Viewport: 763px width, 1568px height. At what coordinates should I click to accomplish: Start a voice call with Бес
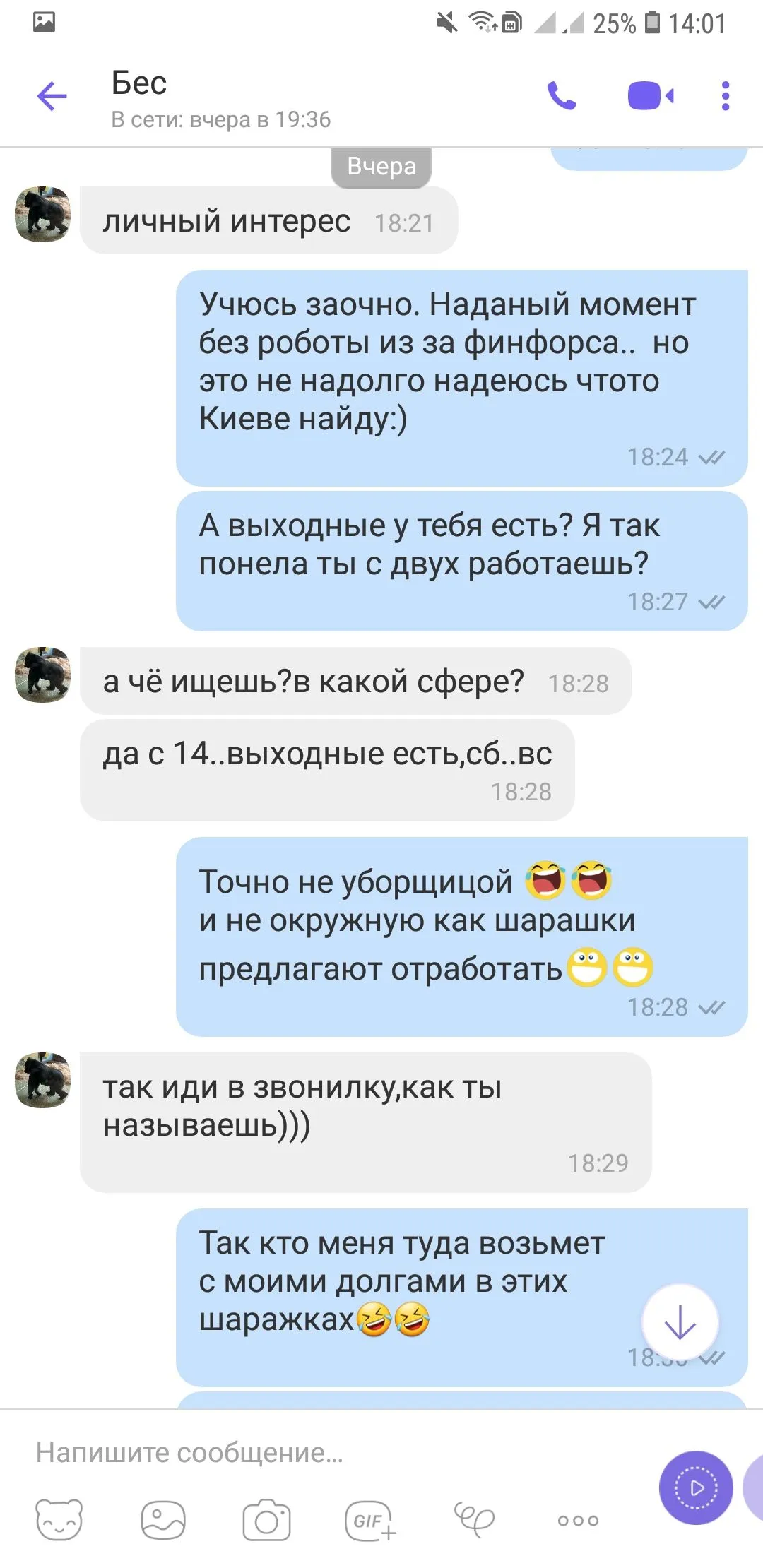(562, 96)
